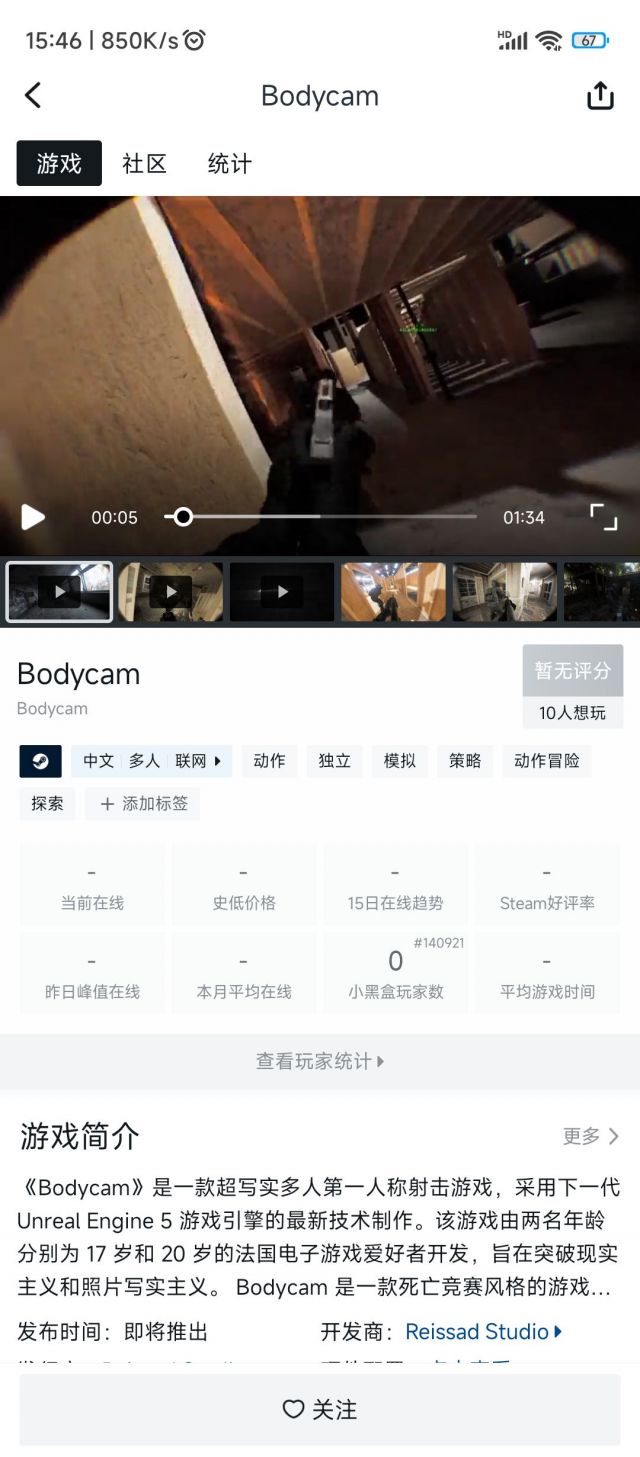Open the Steam platform icon
This screenshot has width=640, height=1457.
[x=41, y=761]
